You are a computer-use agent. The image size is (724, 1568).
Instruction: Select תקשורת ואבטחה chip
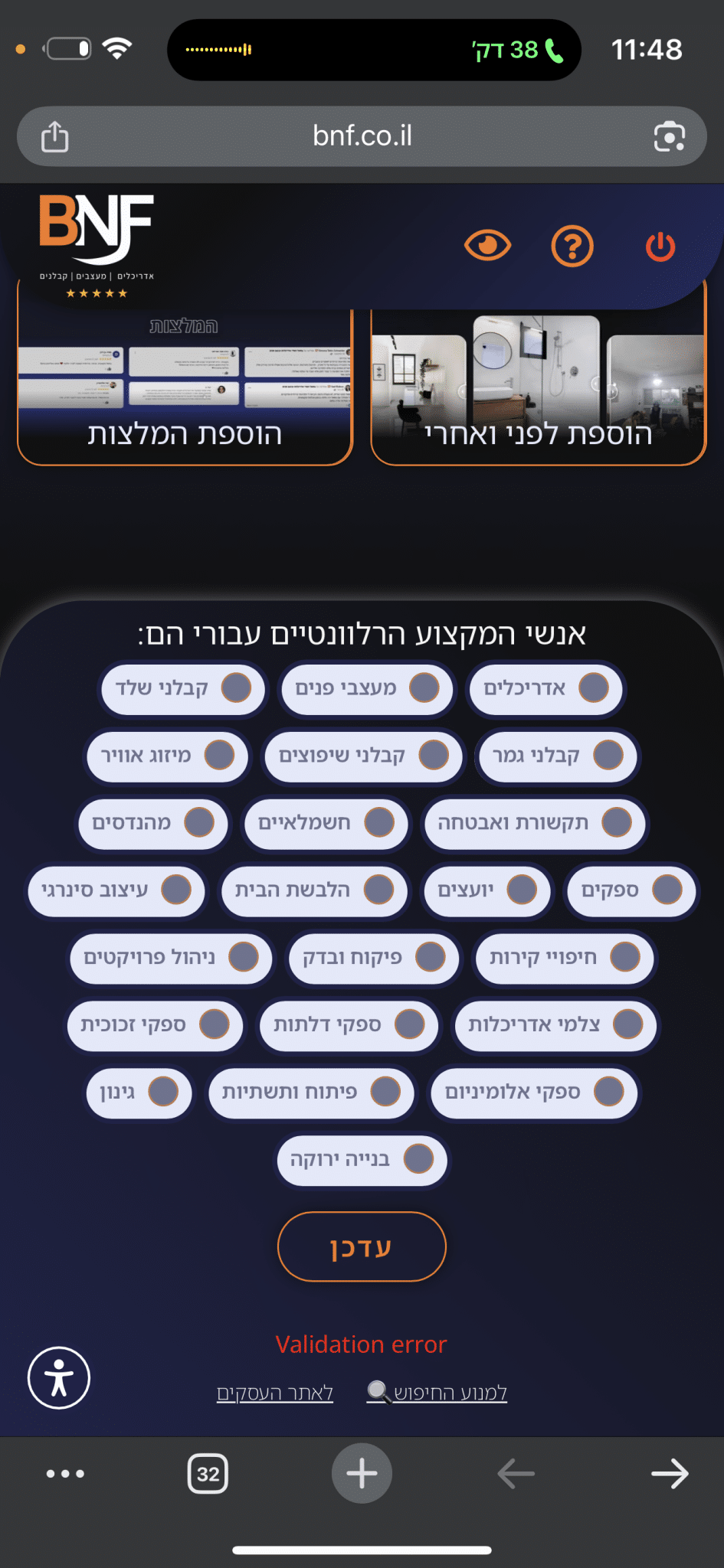pos(534,823)
